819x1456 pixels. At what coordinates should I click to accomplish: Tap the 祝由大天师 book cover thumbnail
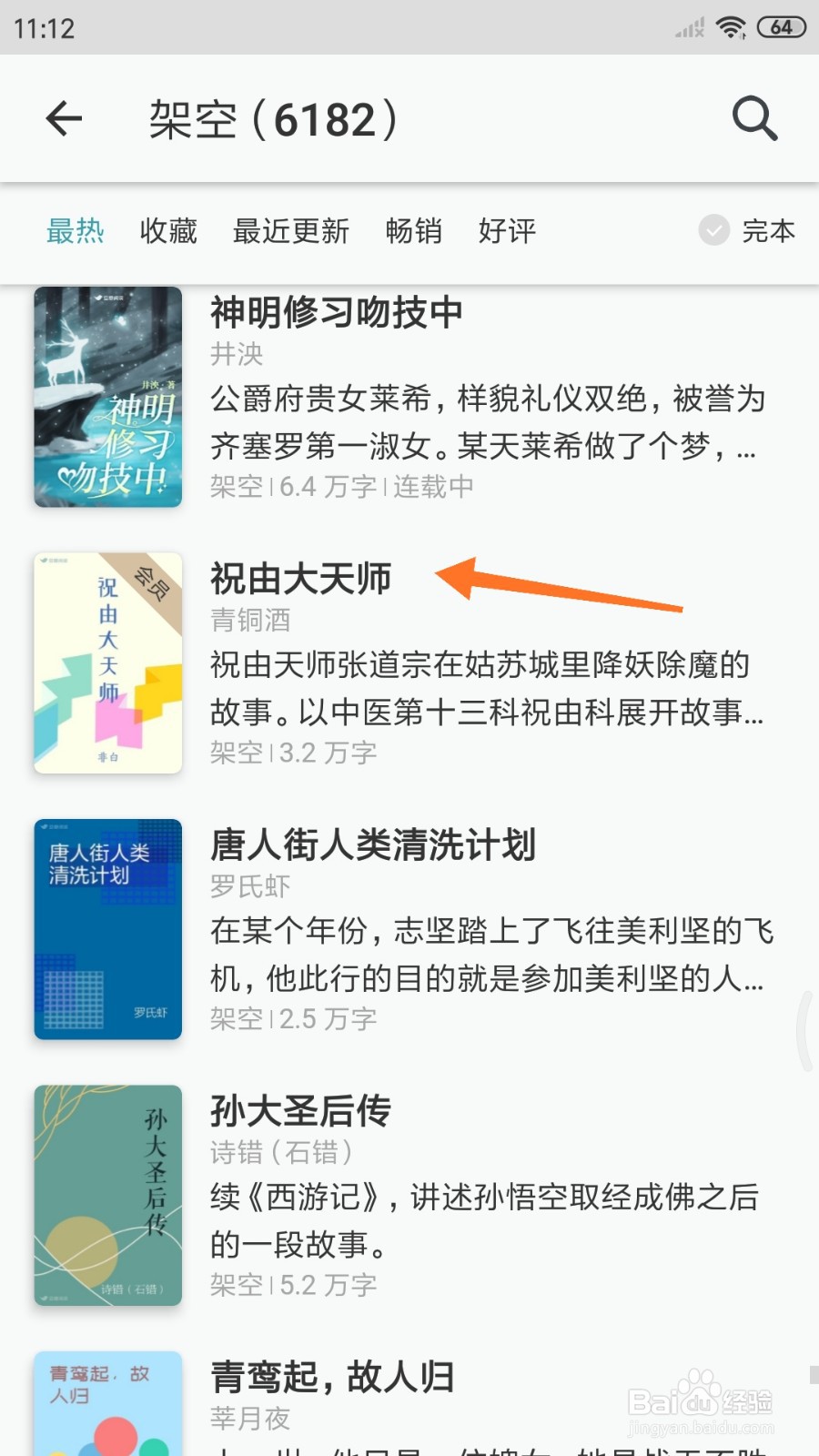coord(106,664)
